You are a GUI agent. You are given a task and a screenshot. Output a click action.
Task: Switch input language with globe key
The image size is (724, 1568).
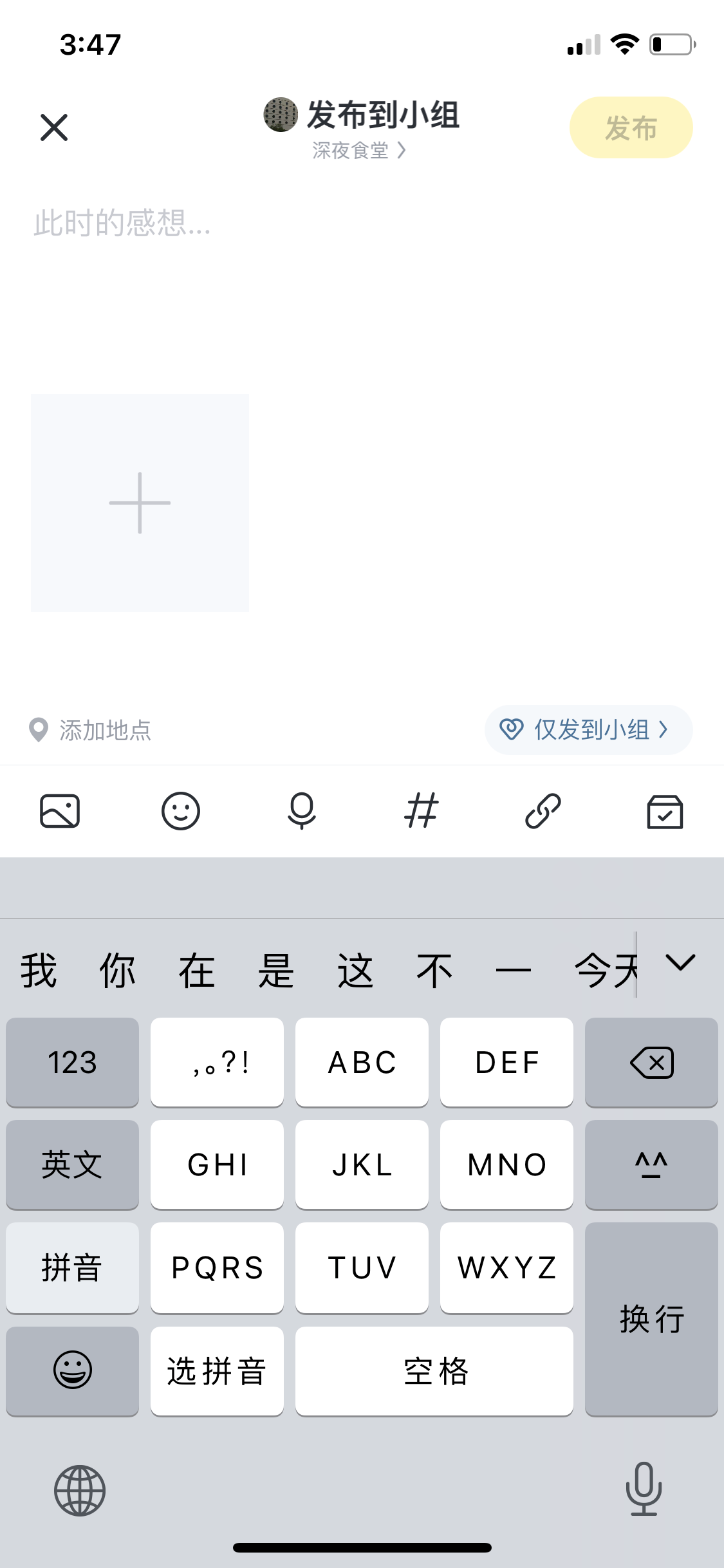80,1490
